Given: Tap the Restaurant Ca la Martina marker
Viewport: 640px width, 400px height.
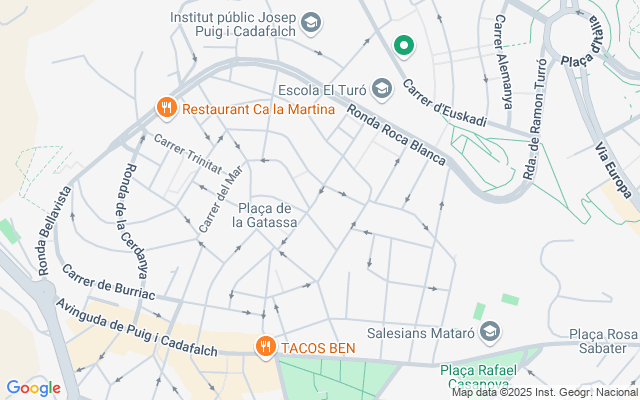Looking at the screenshot, I should 167,105.
